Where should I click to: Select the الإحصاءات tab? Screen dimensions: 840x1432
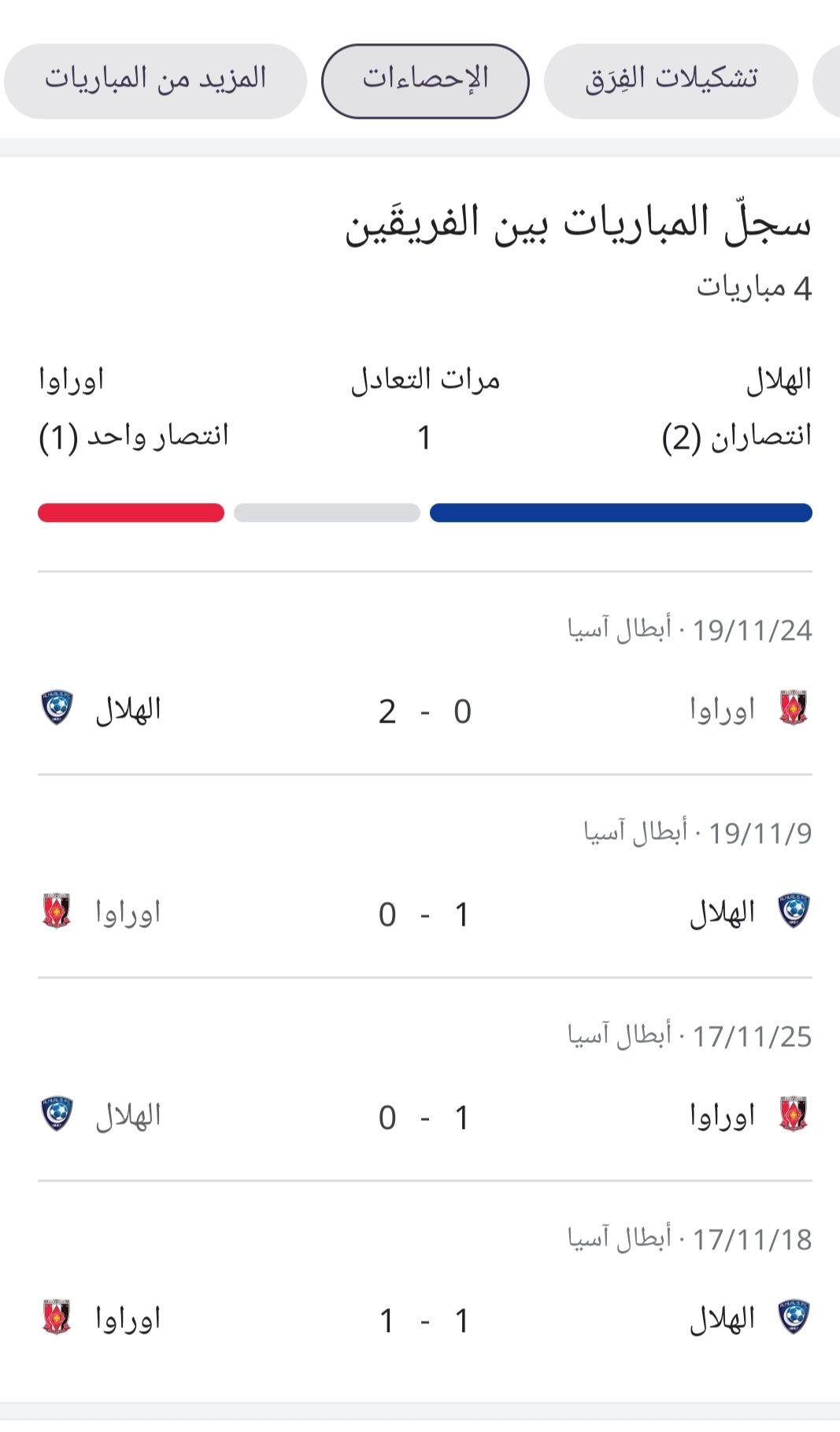point(425,81)
